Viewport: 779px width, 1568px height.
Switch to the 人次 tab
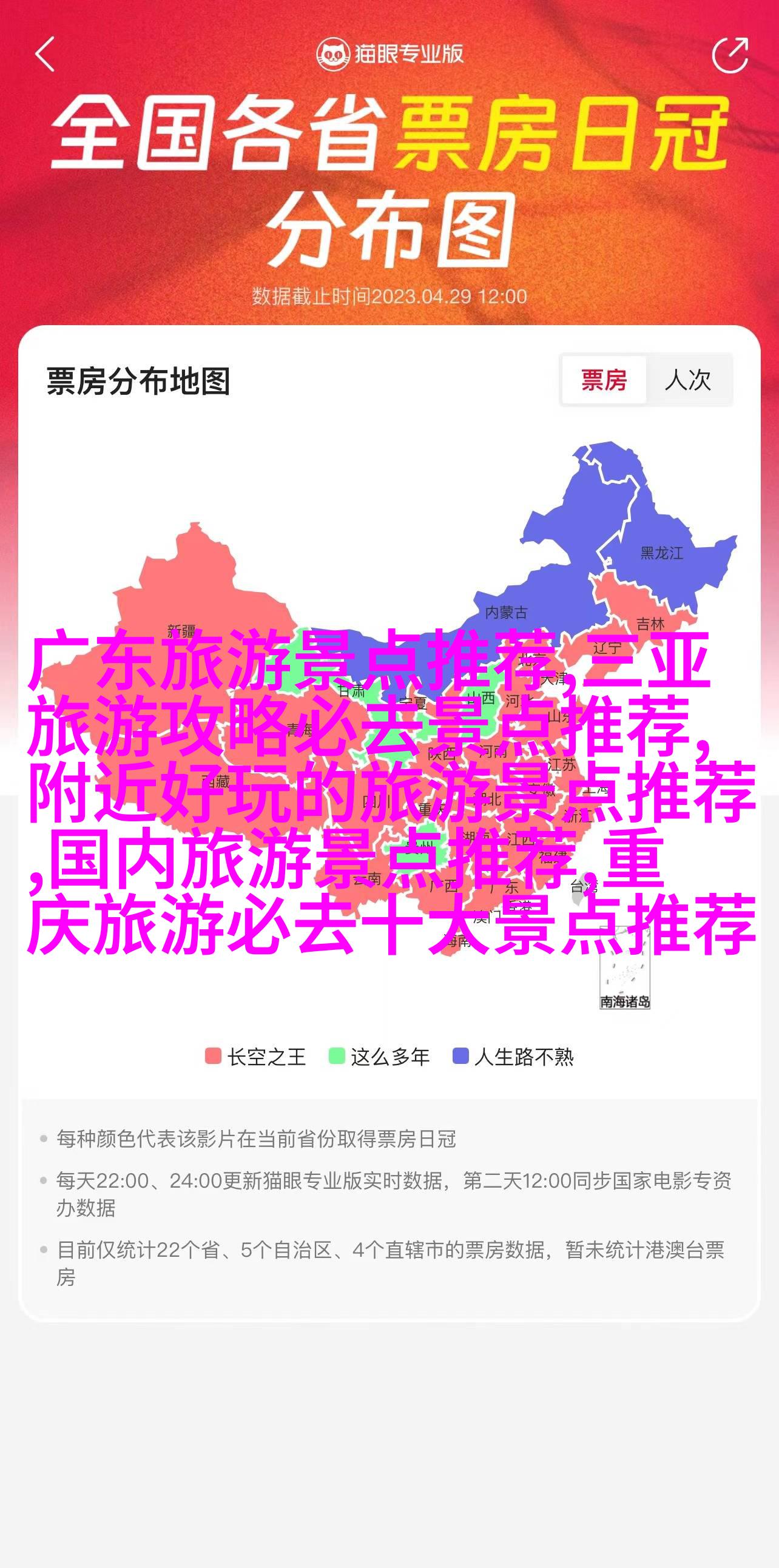click(689, 380)
